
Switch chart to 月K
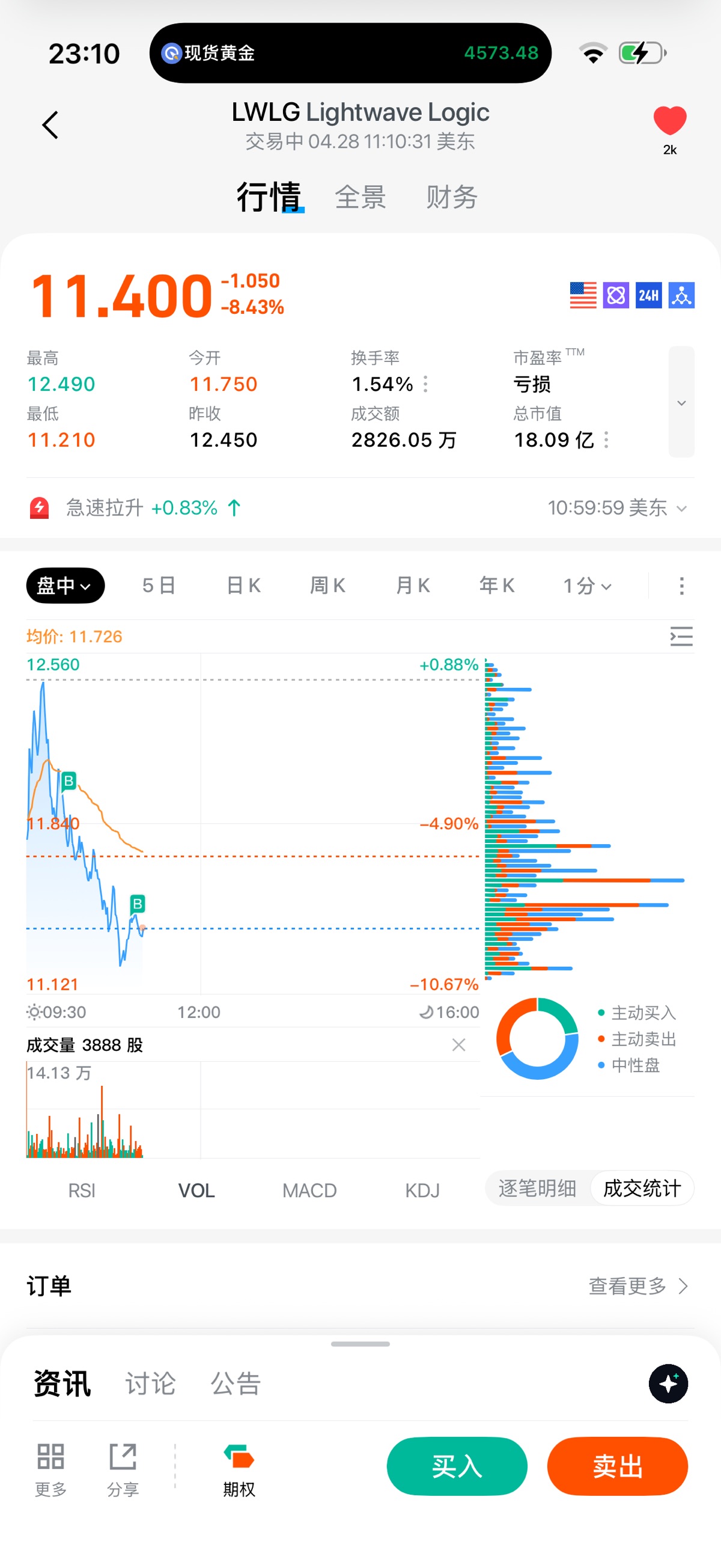pos(413,586)
